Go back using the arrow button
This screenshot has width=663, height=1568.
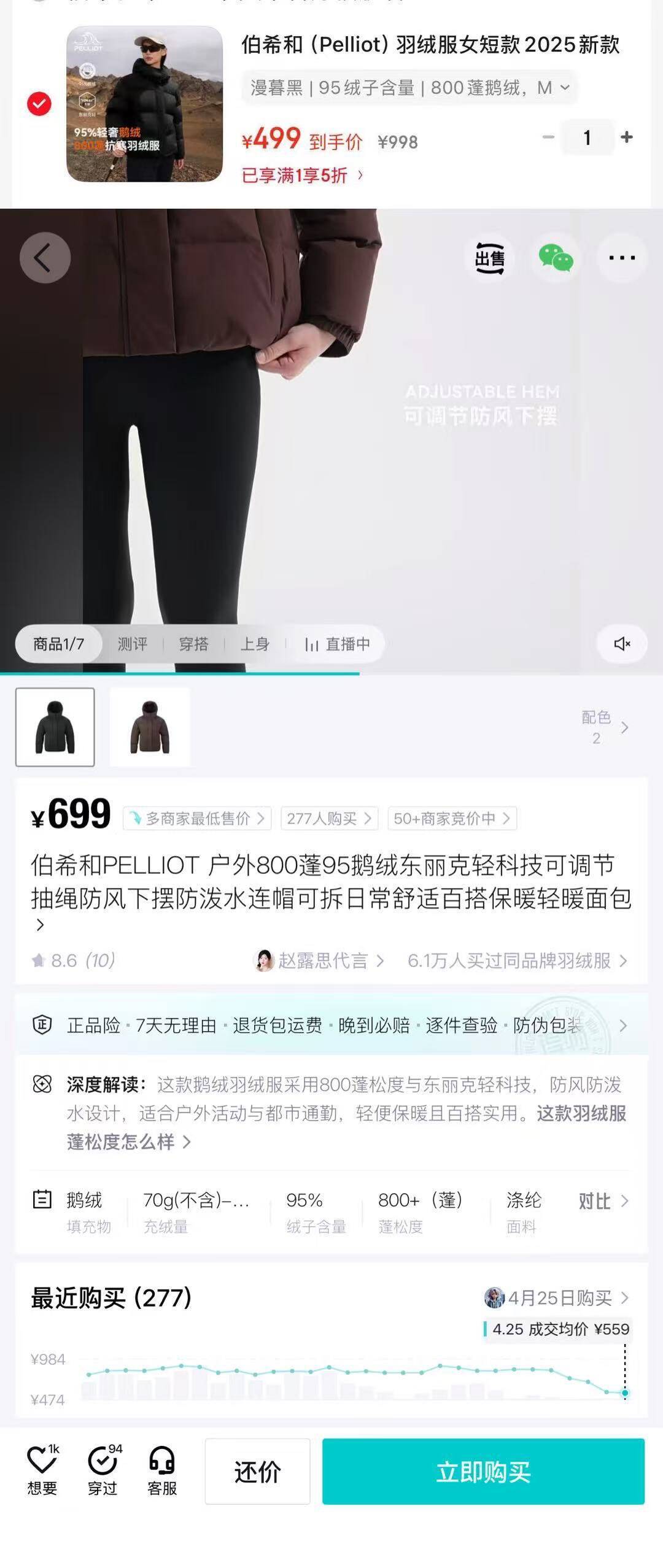click(45, 258)
